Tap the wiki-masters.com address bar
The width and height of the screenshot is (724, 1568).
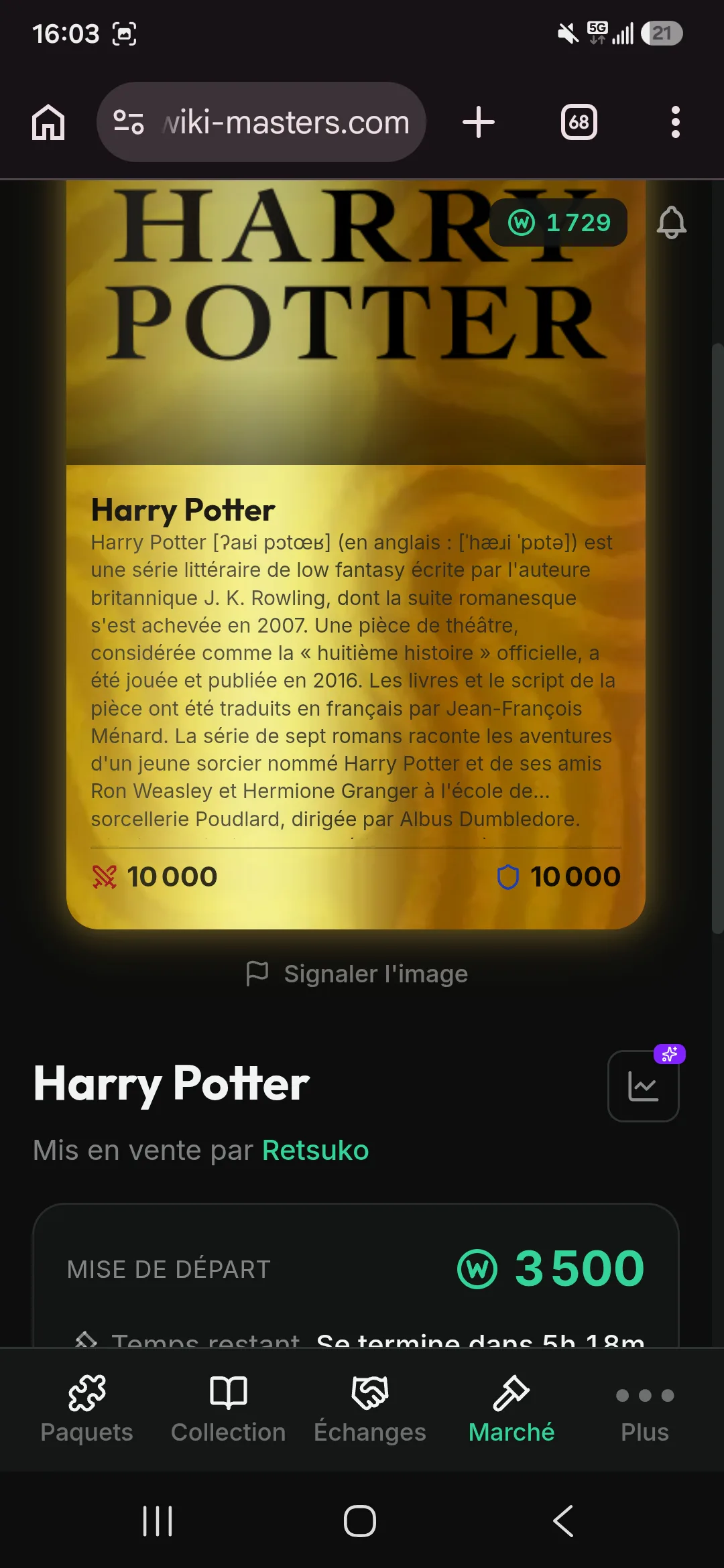point(261,122)
